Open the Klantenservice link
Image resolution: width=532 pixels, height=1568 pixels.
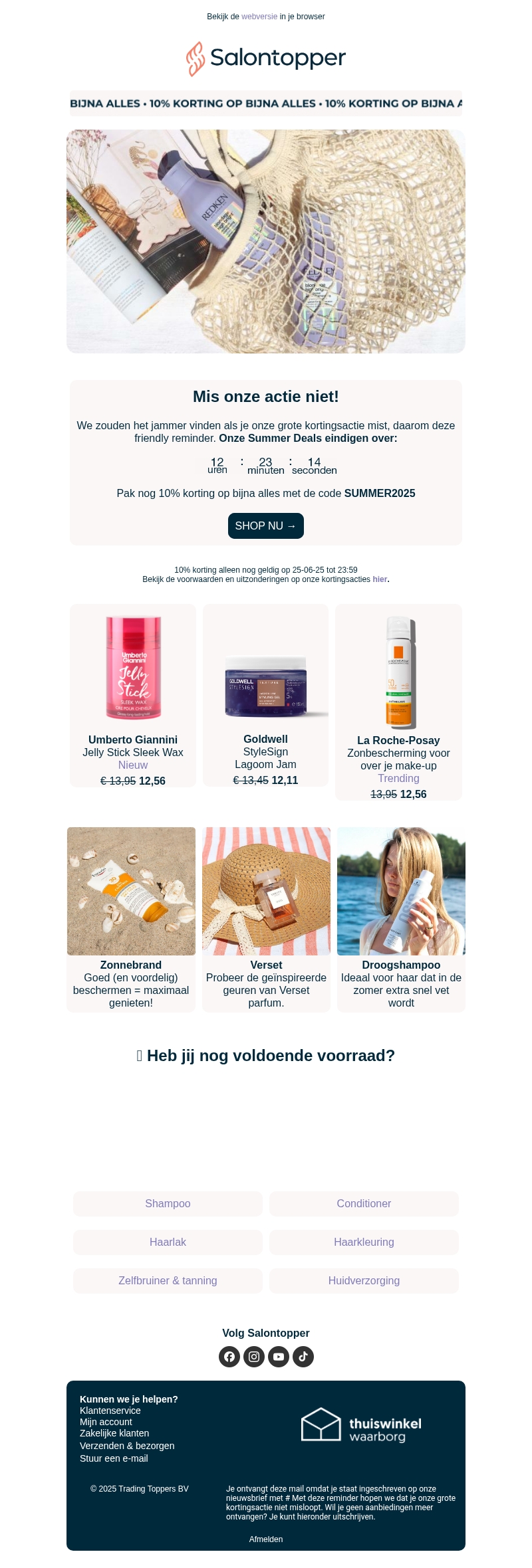110,1411
